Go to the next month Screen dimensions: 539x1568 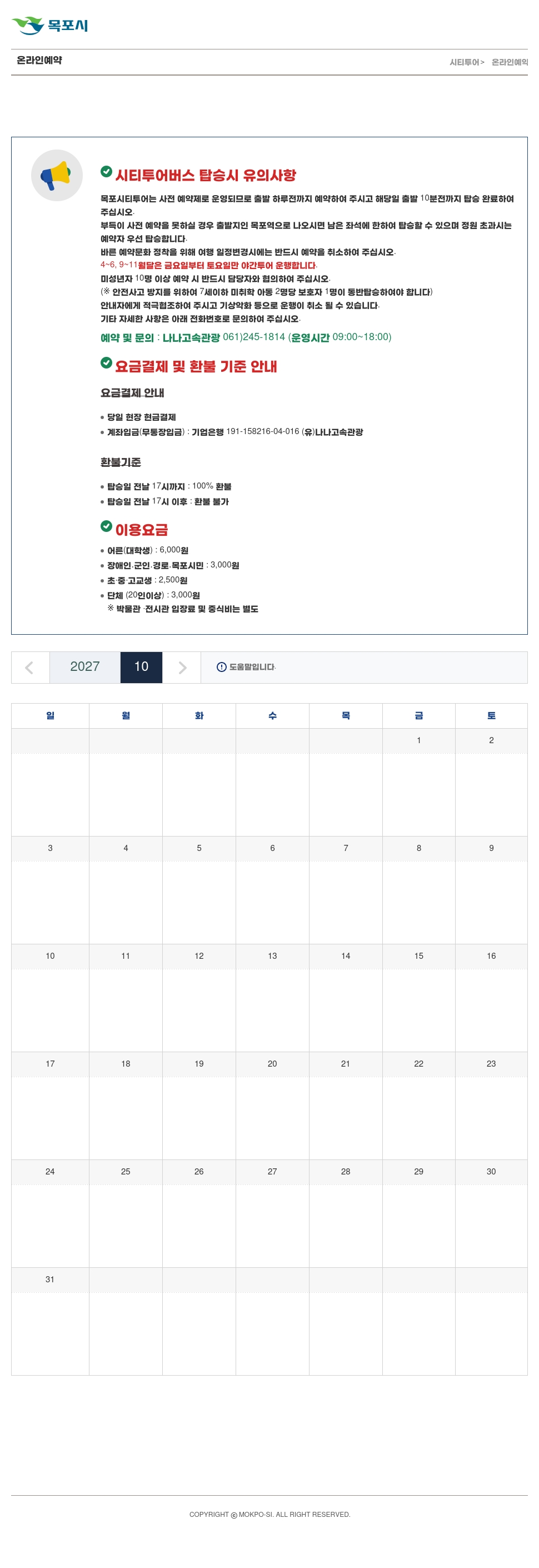click(x=182, y=667)
